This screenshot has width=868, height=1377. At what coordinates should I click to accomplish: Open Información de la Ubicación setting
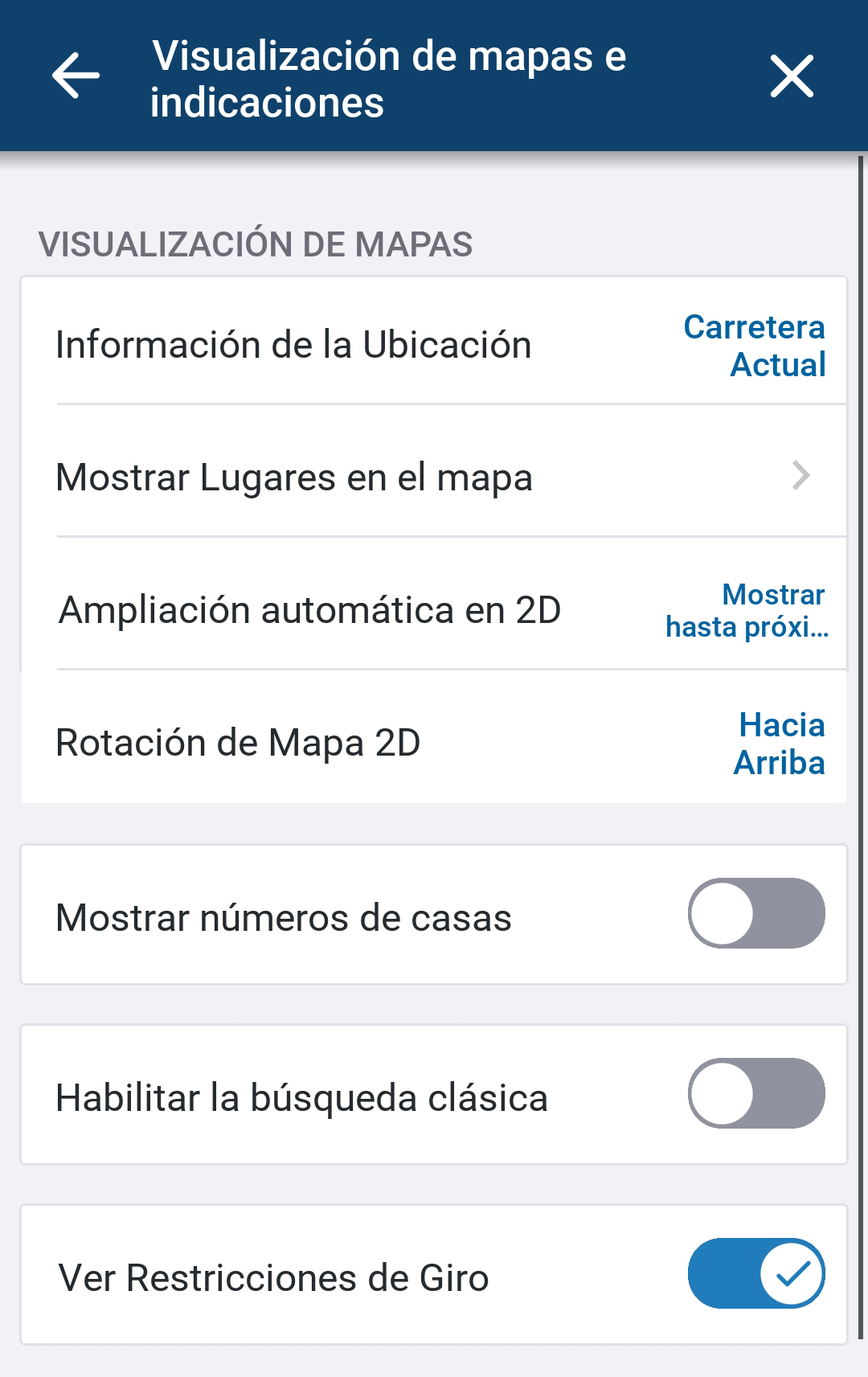pos(434,345)
